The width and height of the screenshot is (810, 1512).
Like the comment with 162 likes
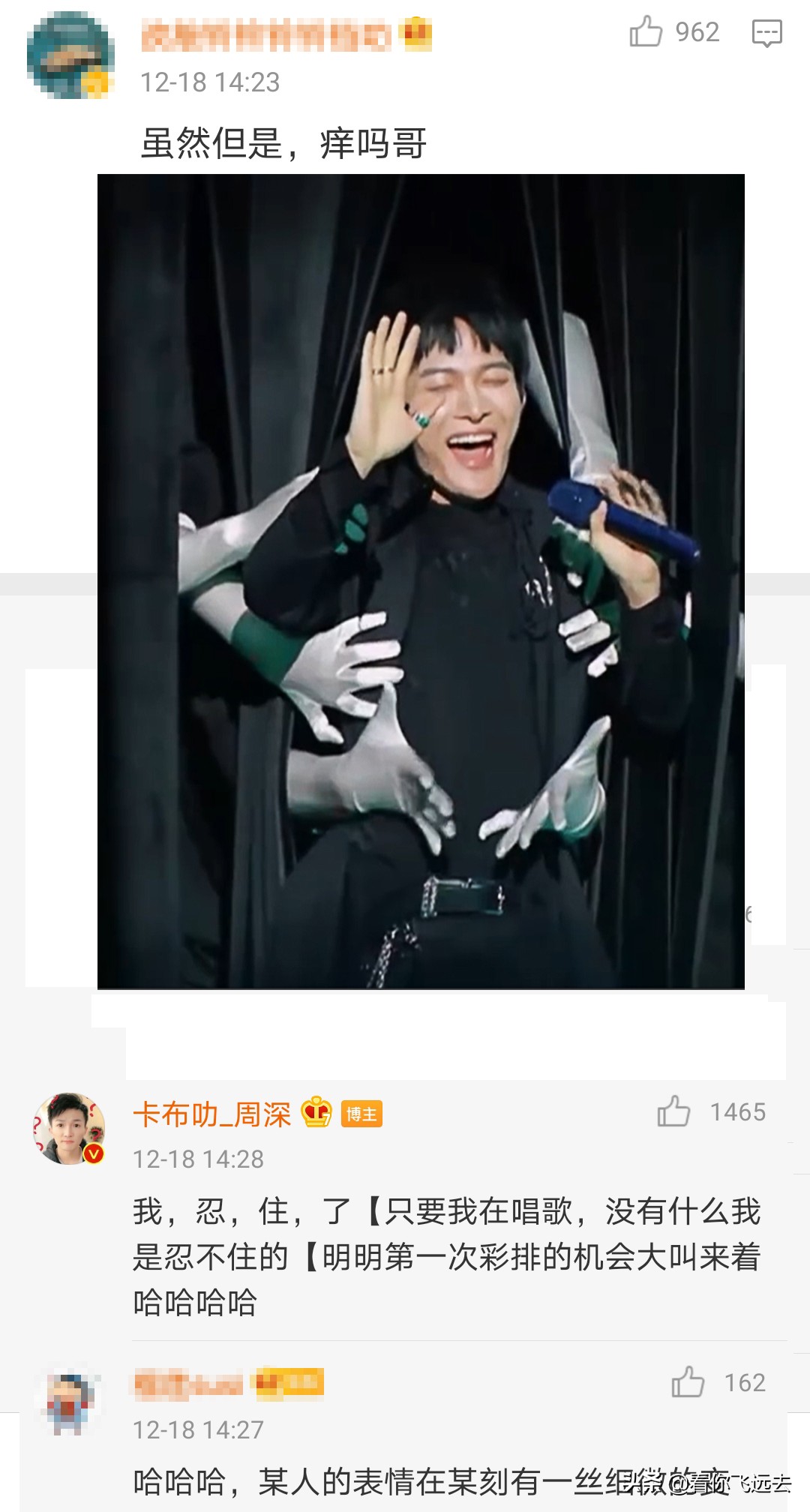pyautogui.click(x=687, y=1382)
